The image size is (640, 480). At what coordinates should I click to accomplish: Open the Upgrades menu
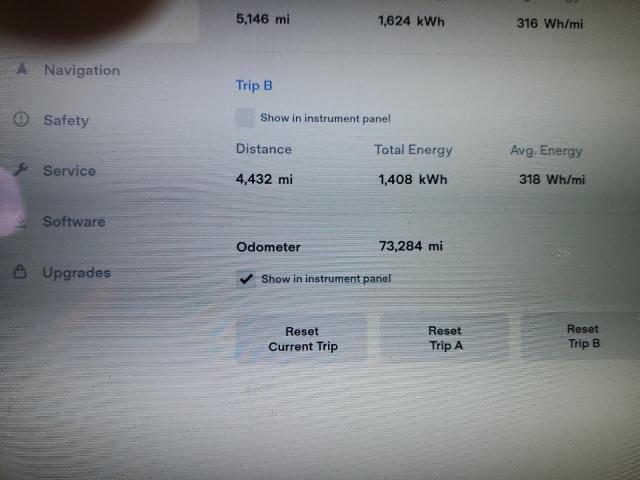coord(75,273)
